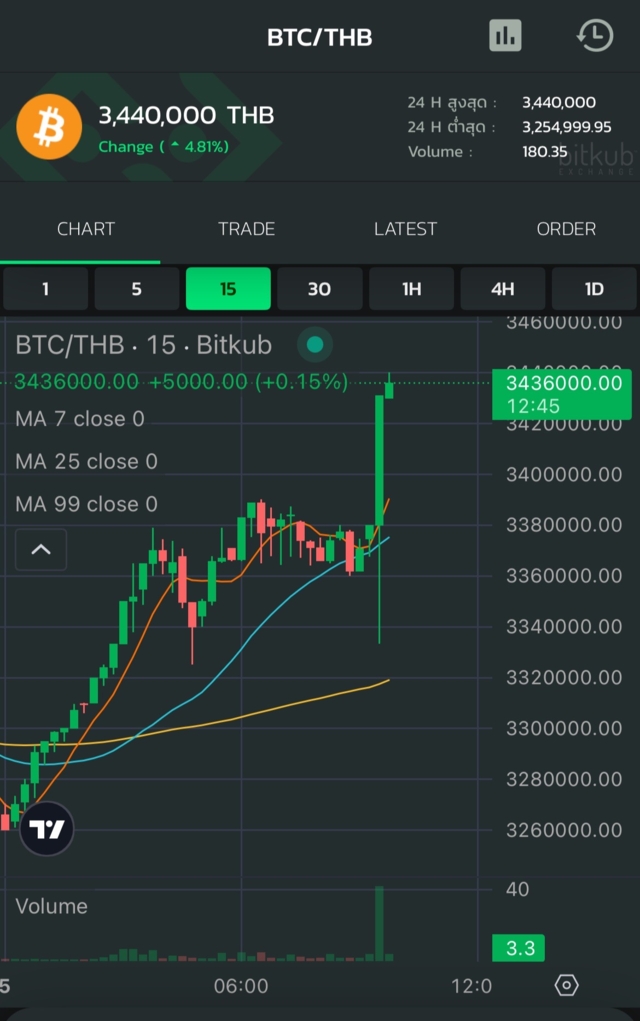Switch chart to 1H interval
640x1021 pixels.
point(411,289)
